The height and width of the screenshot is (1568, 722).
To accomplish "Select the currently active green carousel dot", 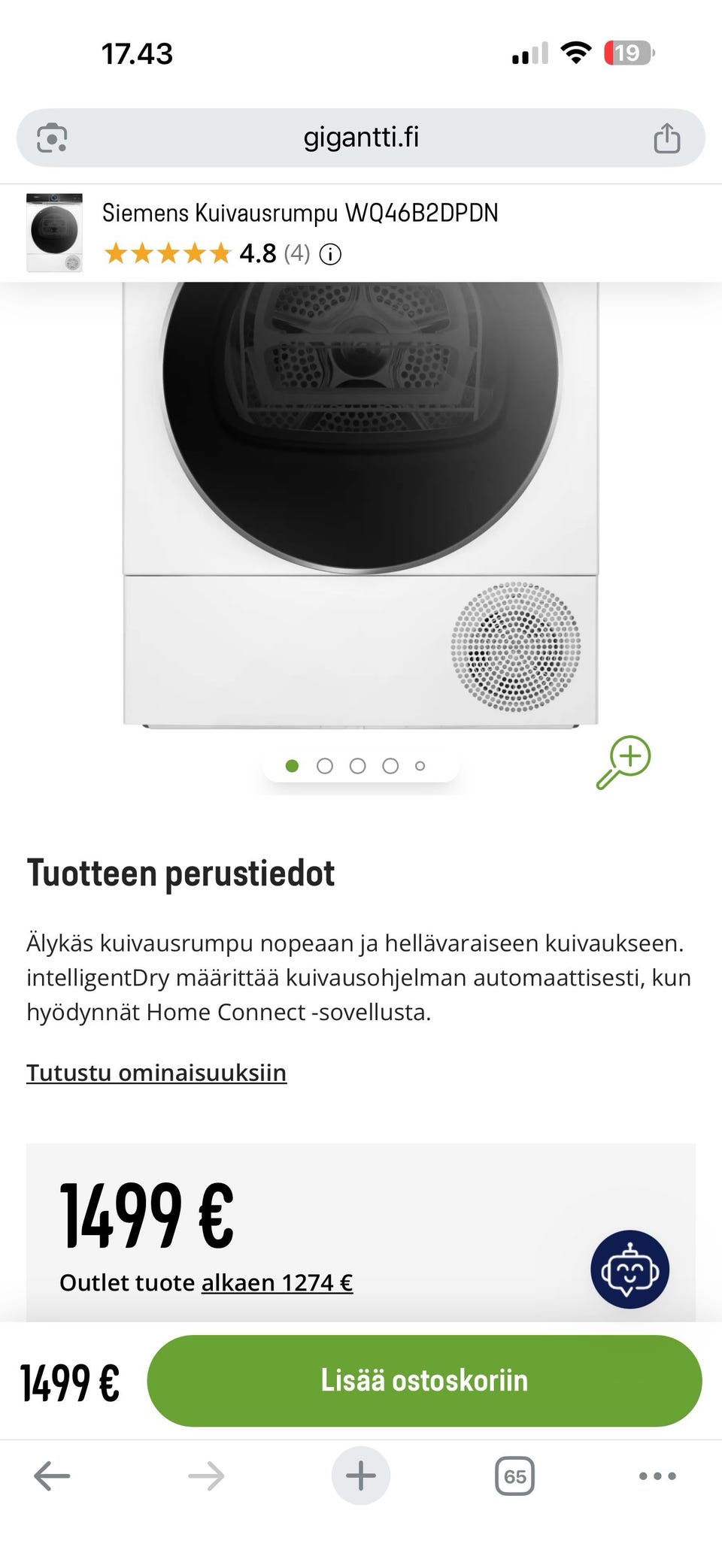I will 292,765.
